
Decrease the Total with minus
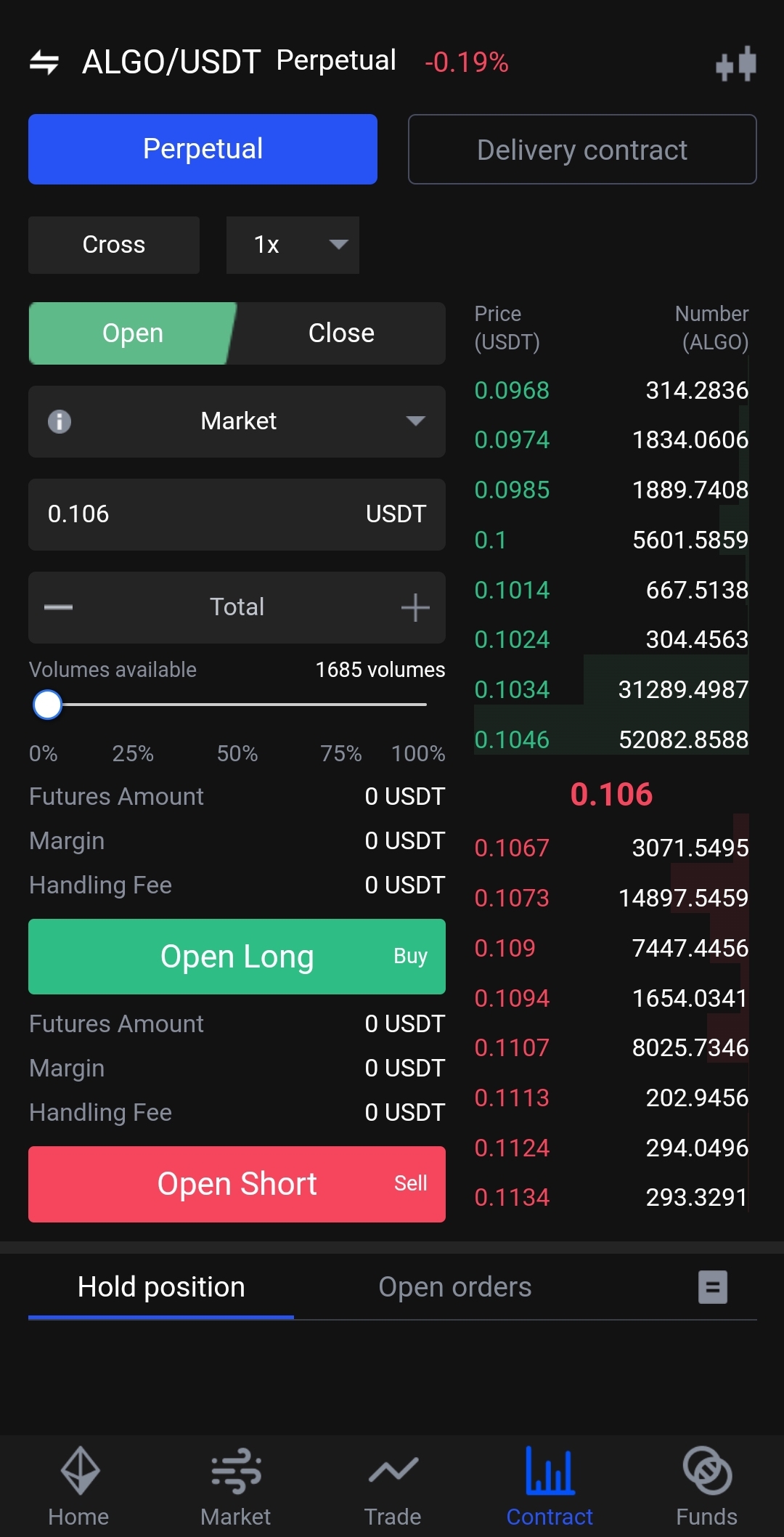58,607
